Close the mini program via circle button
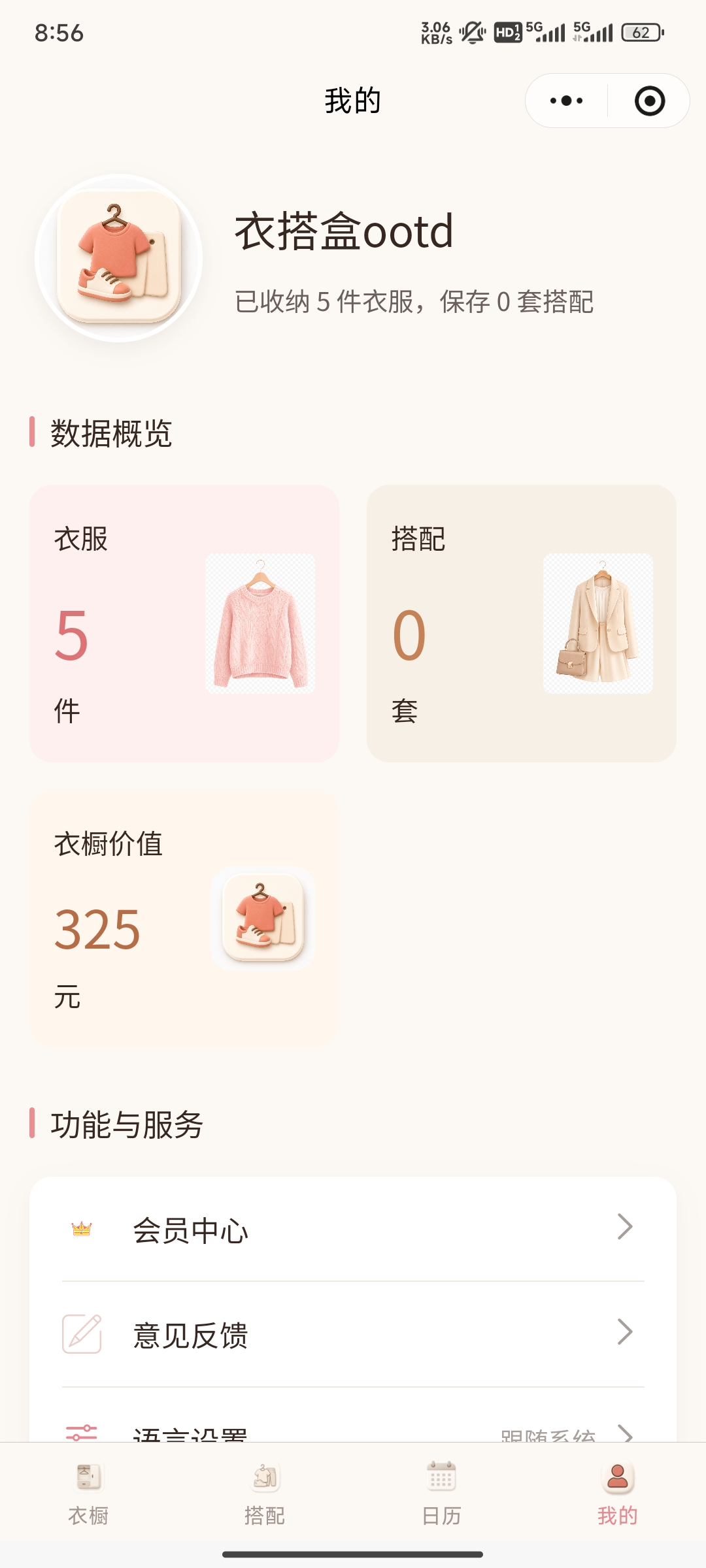Screen dimensions: 706x1568 pos(650,101)
